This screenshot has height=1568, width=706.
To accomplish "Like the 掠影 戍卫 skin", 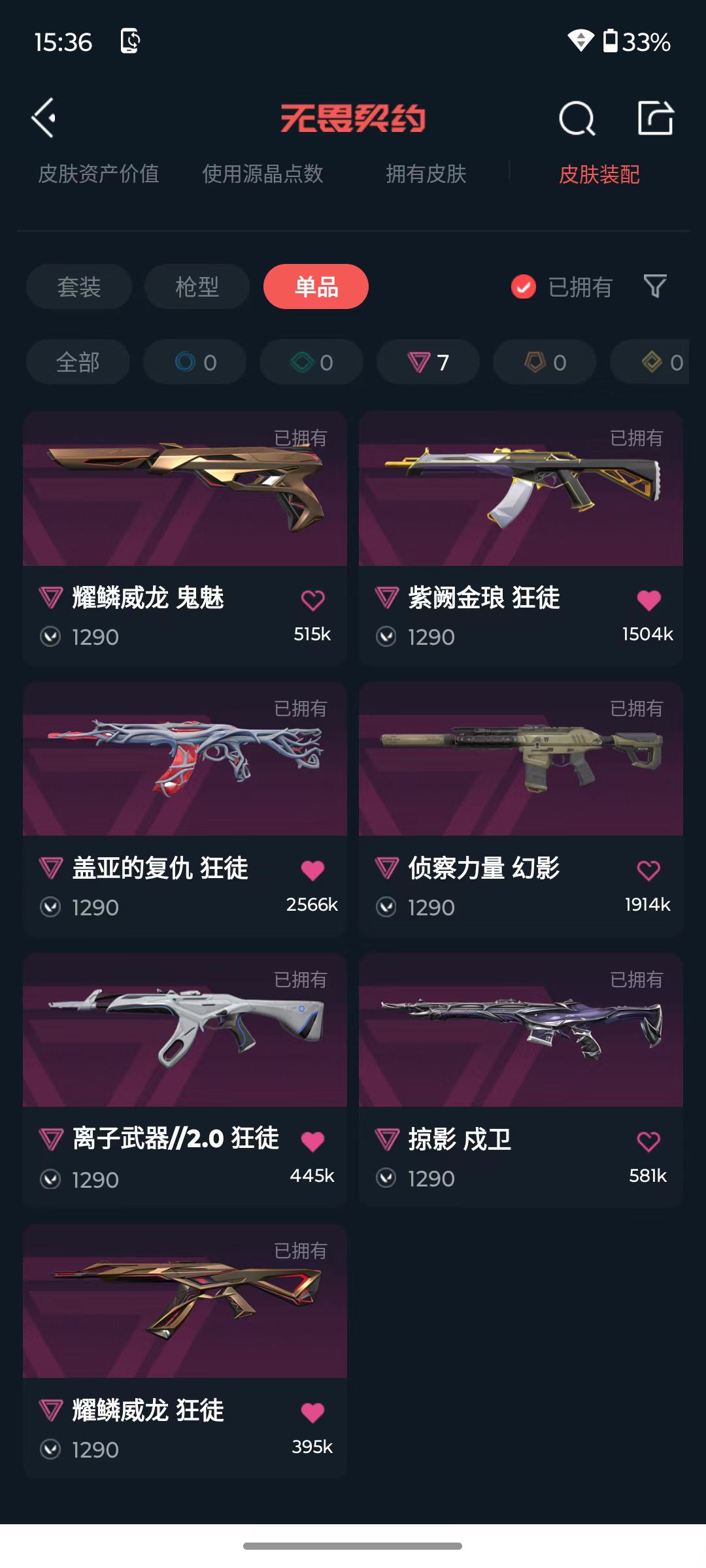I will (648, 1141).
